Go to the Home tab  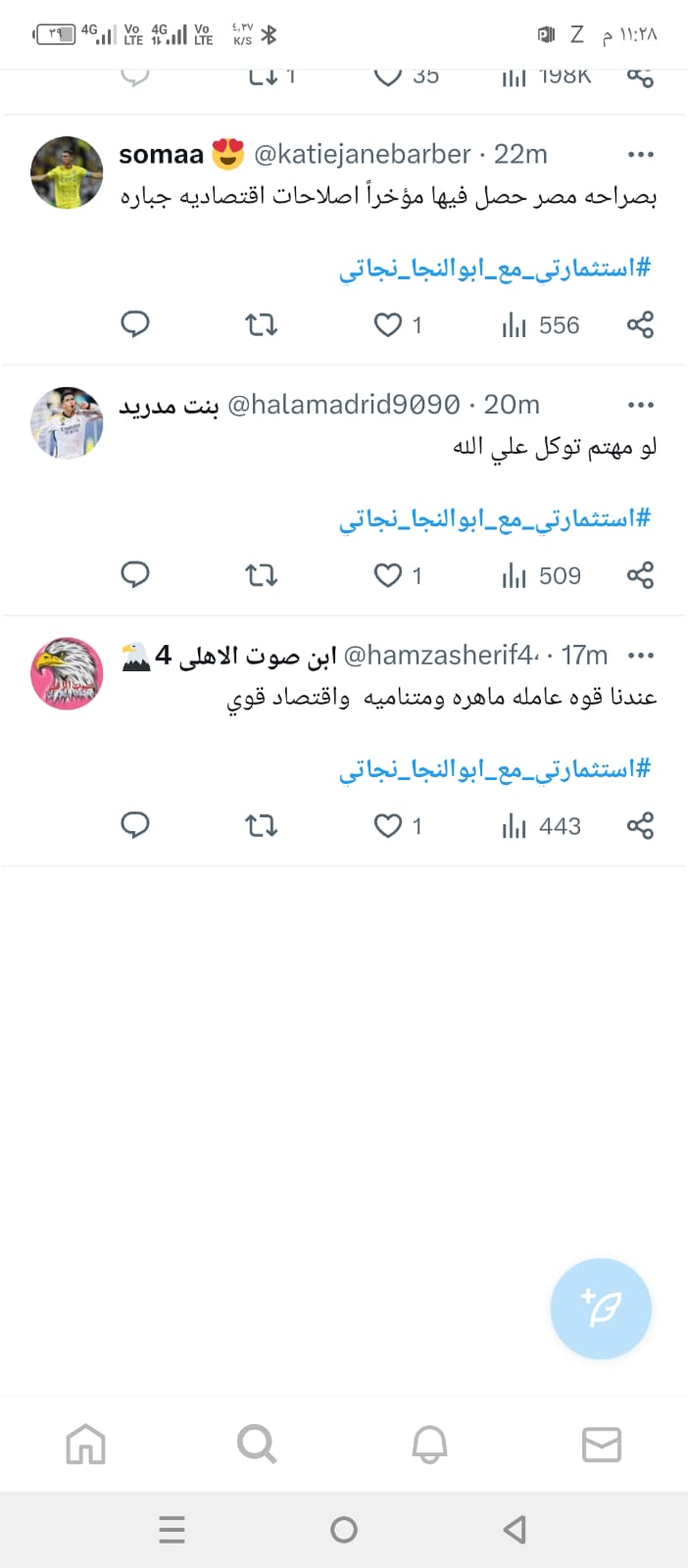click(86, 1445)
